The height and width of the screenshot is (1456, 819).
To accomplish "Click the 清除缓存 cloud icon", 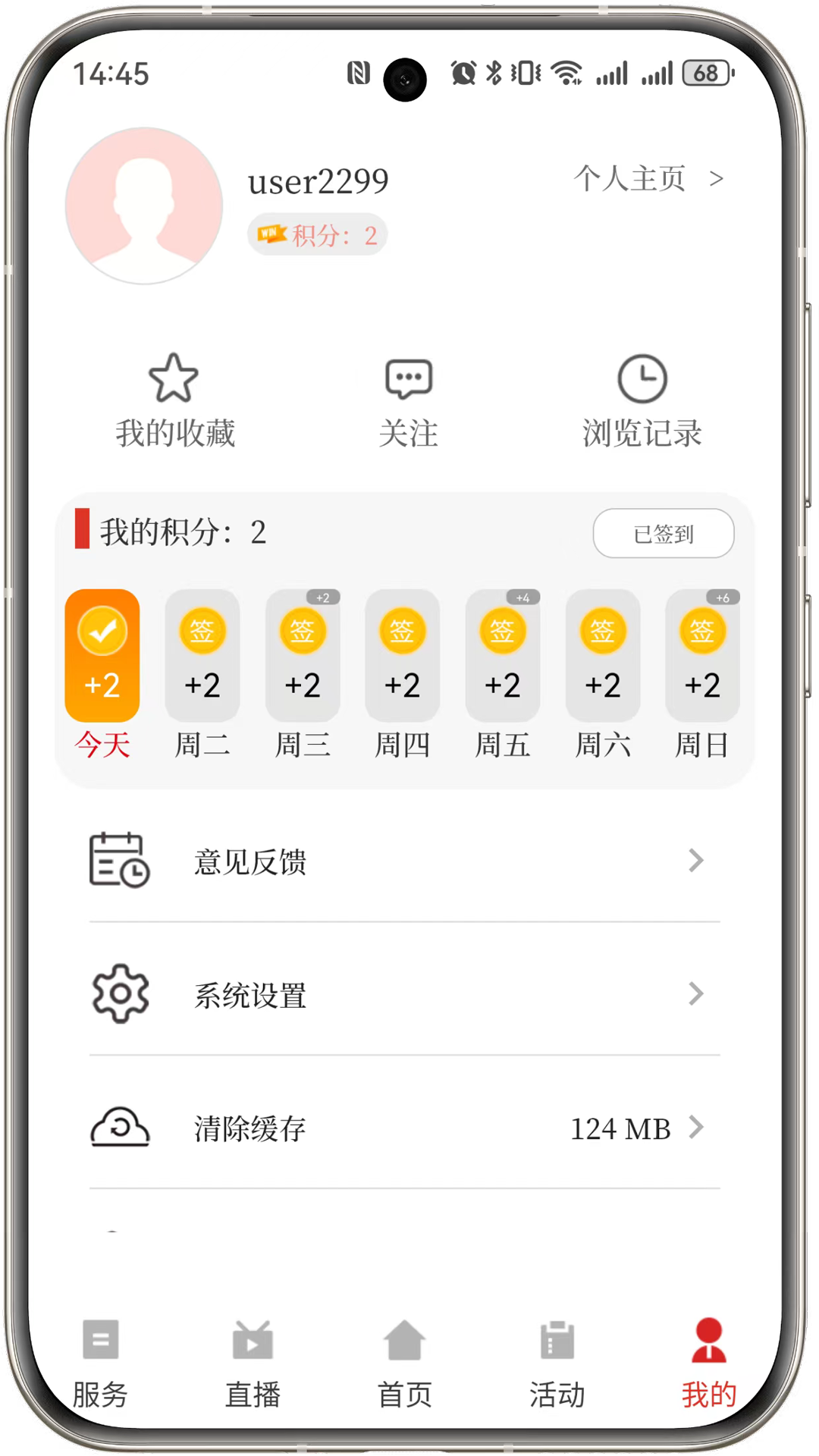I will (119, 1128).
